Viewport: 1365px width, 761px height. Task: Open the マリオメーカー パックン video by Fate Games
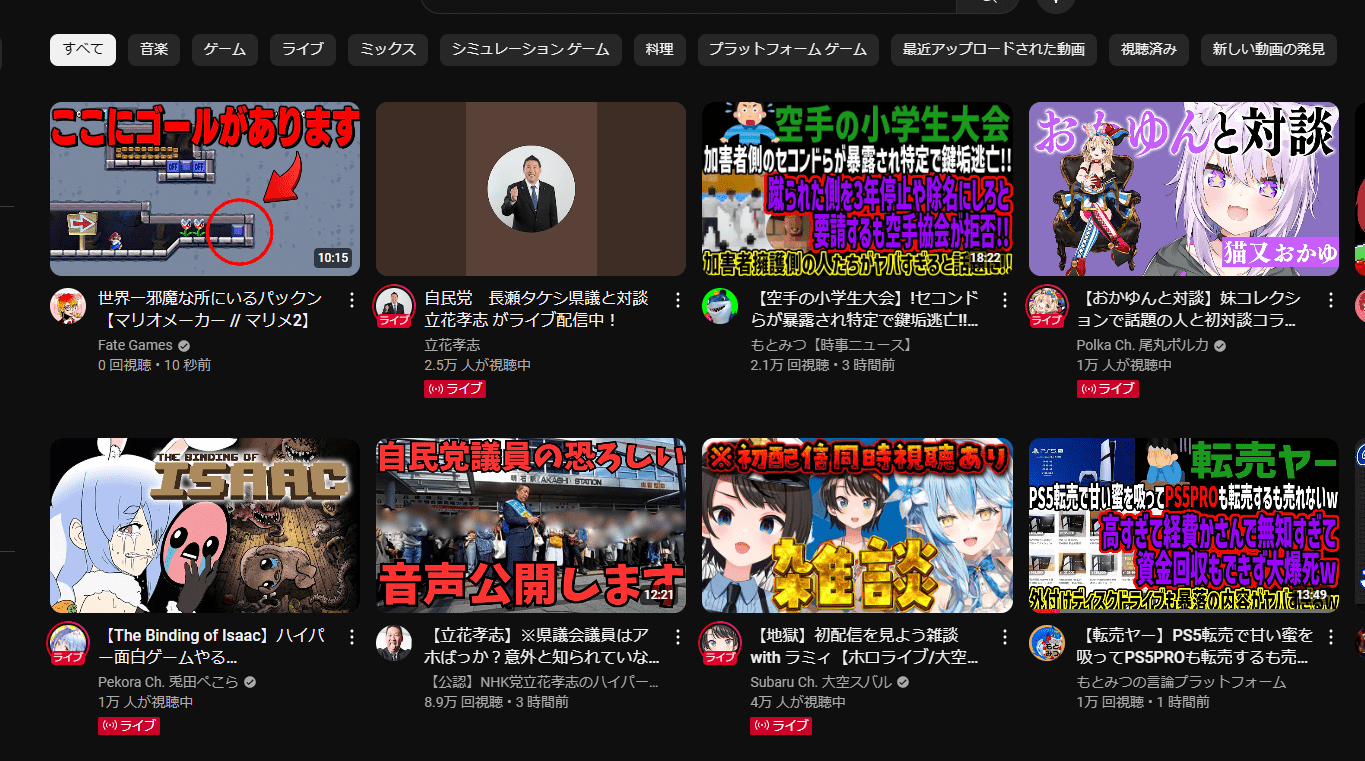[x=205, y=189]
